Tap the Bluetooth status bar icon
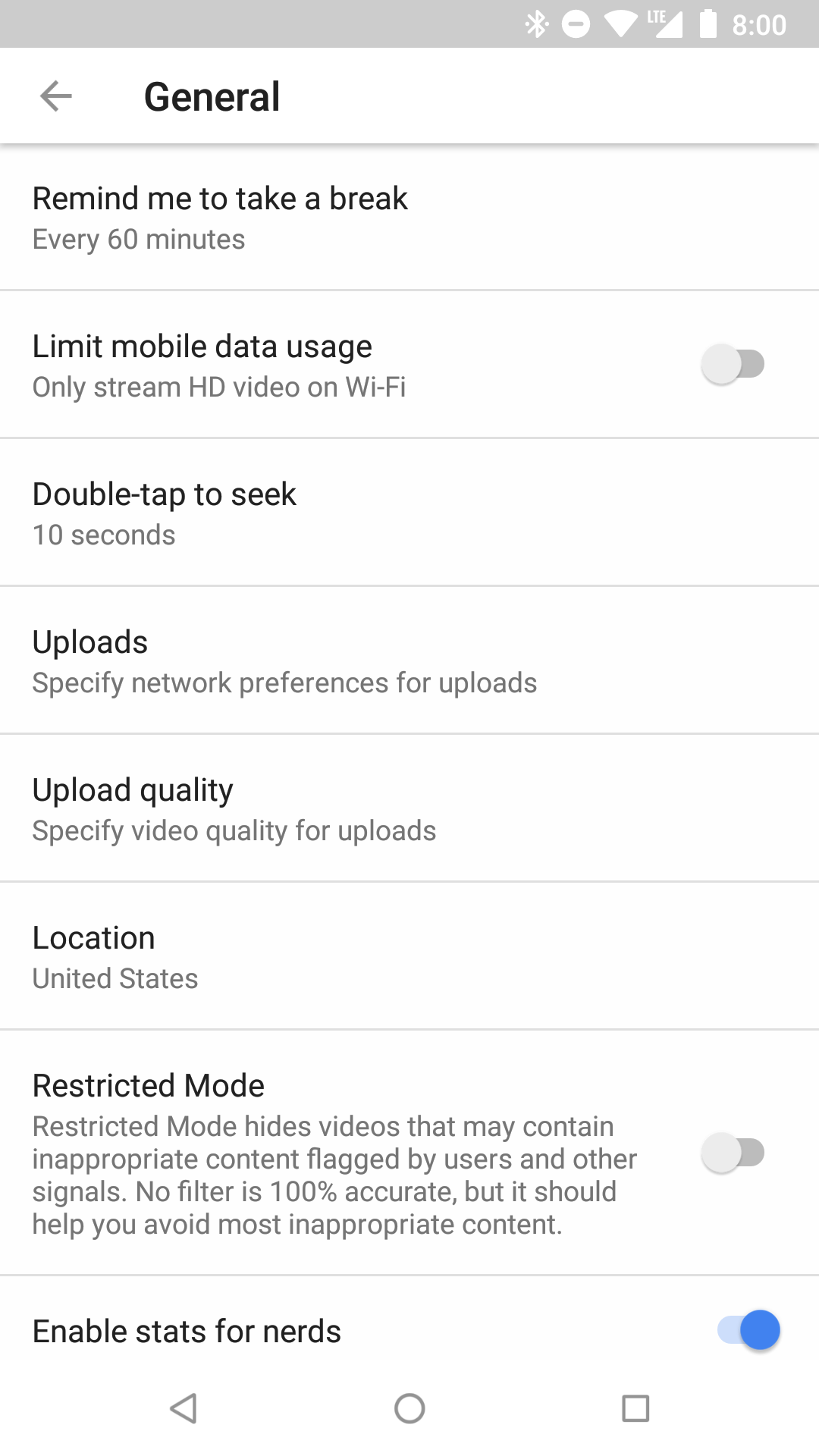 coord(537,24)
